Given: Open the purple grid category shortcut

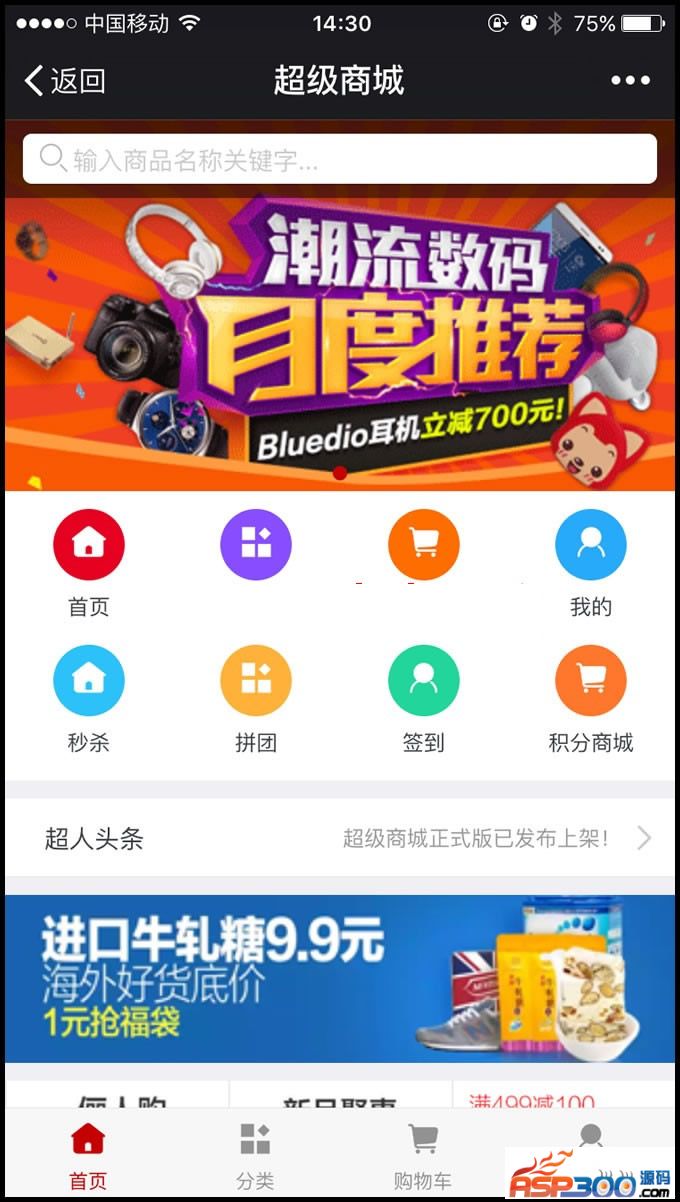Looking at the screenshot, I should point(256,545).
